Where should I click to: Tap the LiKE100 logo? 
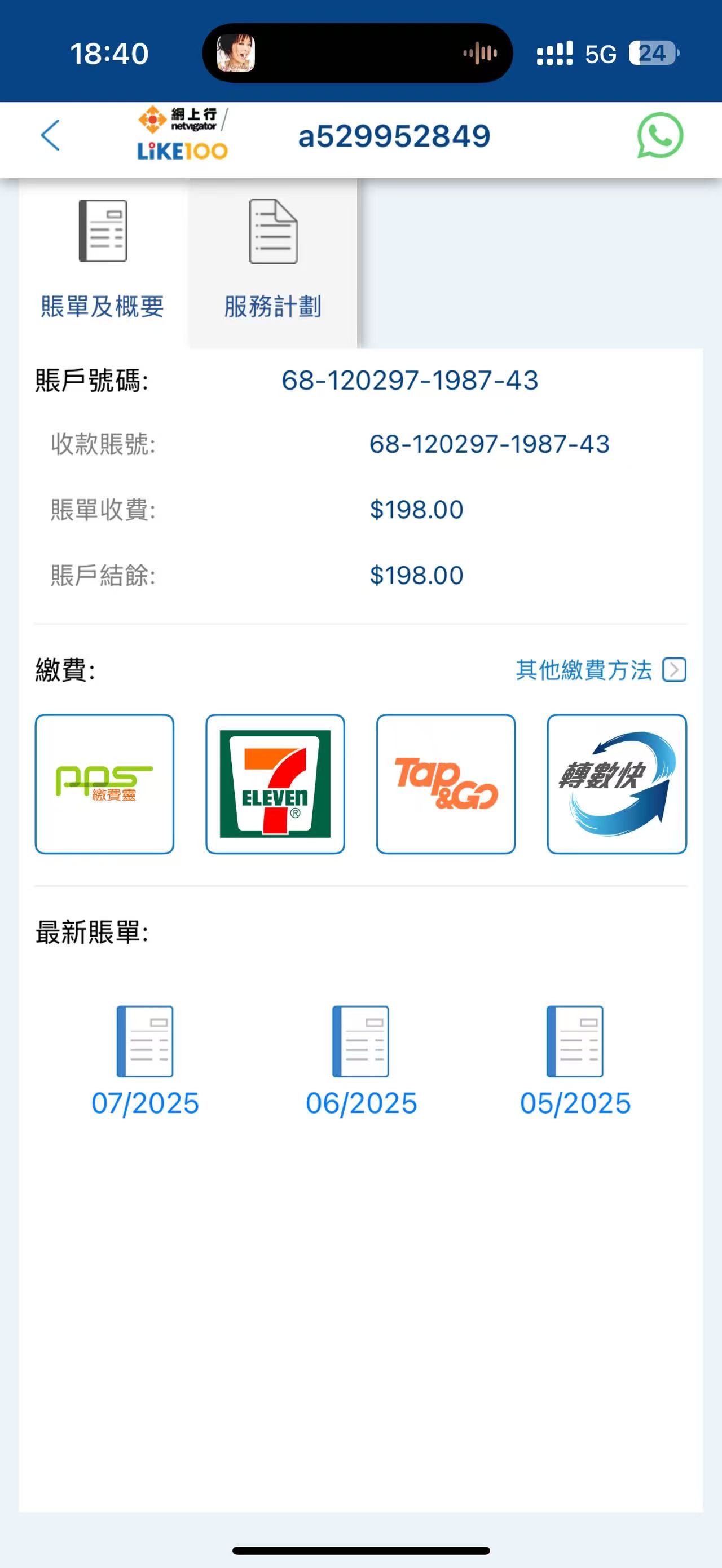coord(182,152)
